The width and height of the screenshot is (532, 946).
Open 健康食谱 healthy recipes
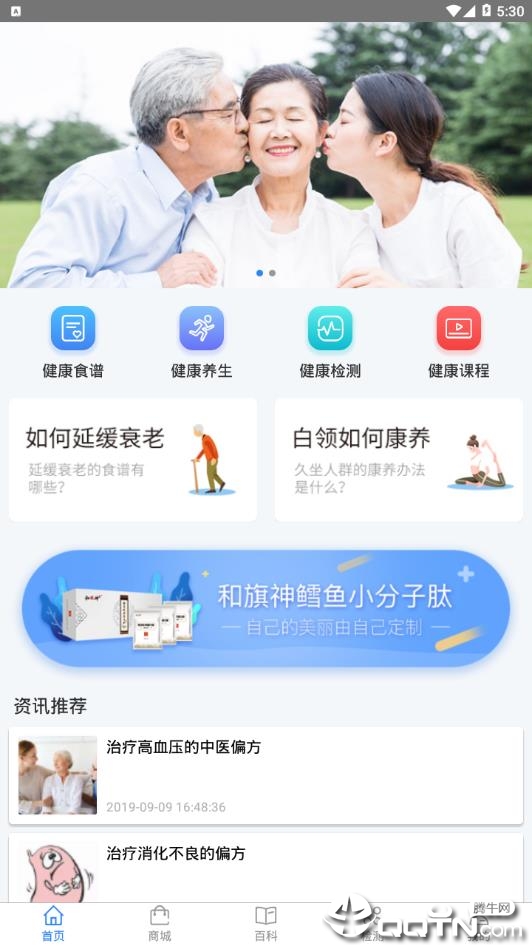(x=73, y=341)
